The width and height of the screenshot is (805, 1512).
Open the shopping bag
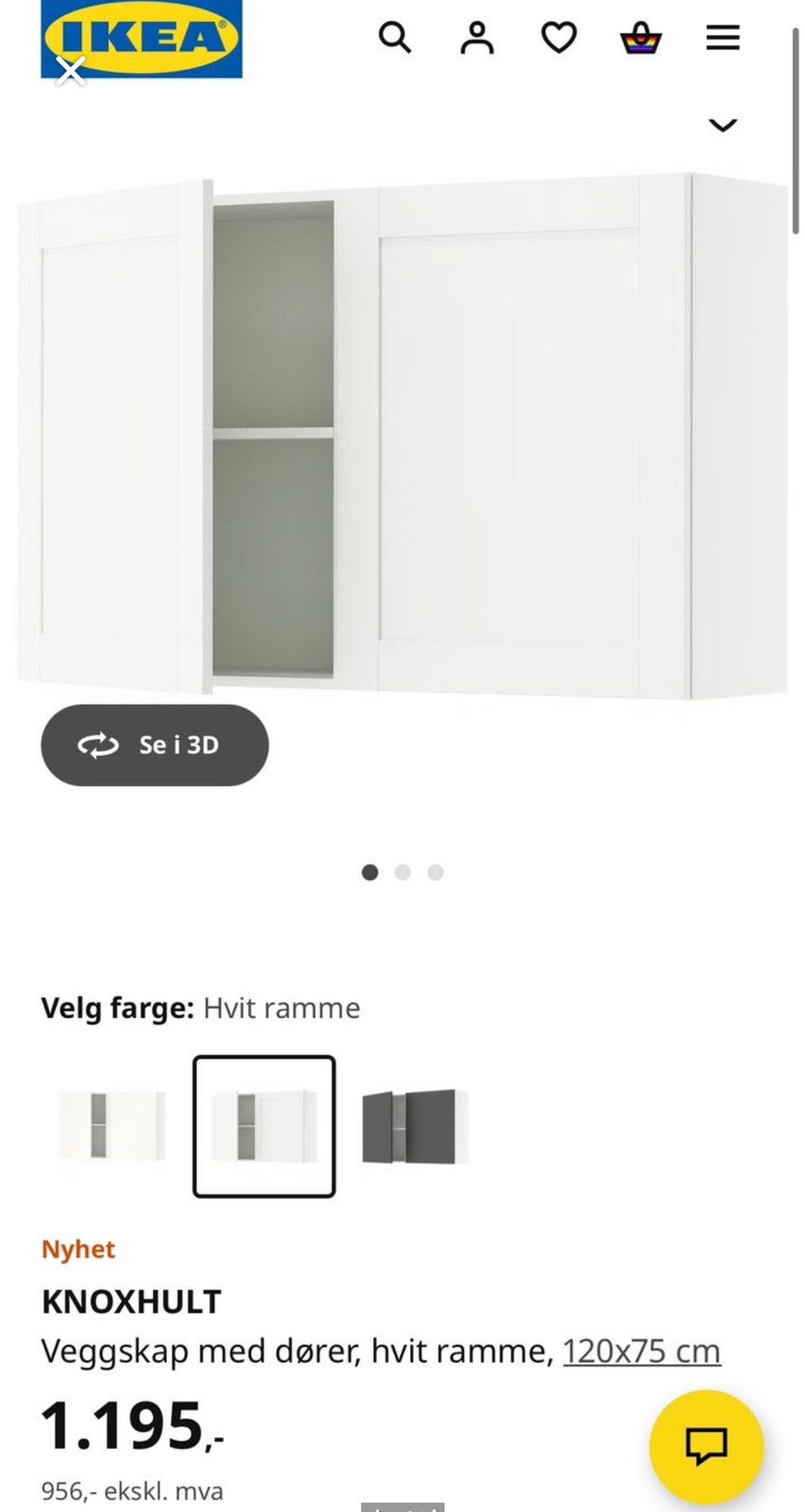click(x=641, y=38)
